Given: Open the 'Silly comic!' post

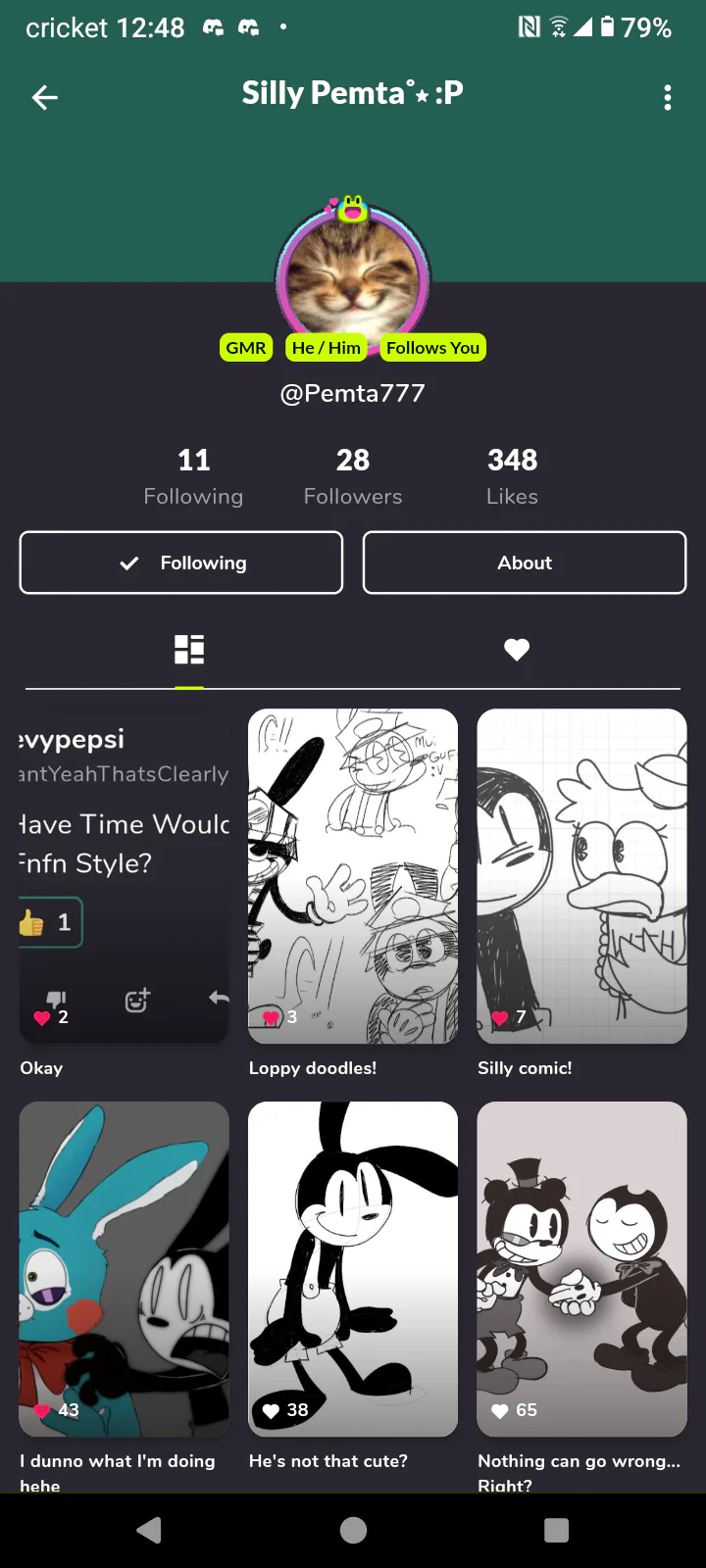Looking at the screenshot, I should [x=581, y=876].
